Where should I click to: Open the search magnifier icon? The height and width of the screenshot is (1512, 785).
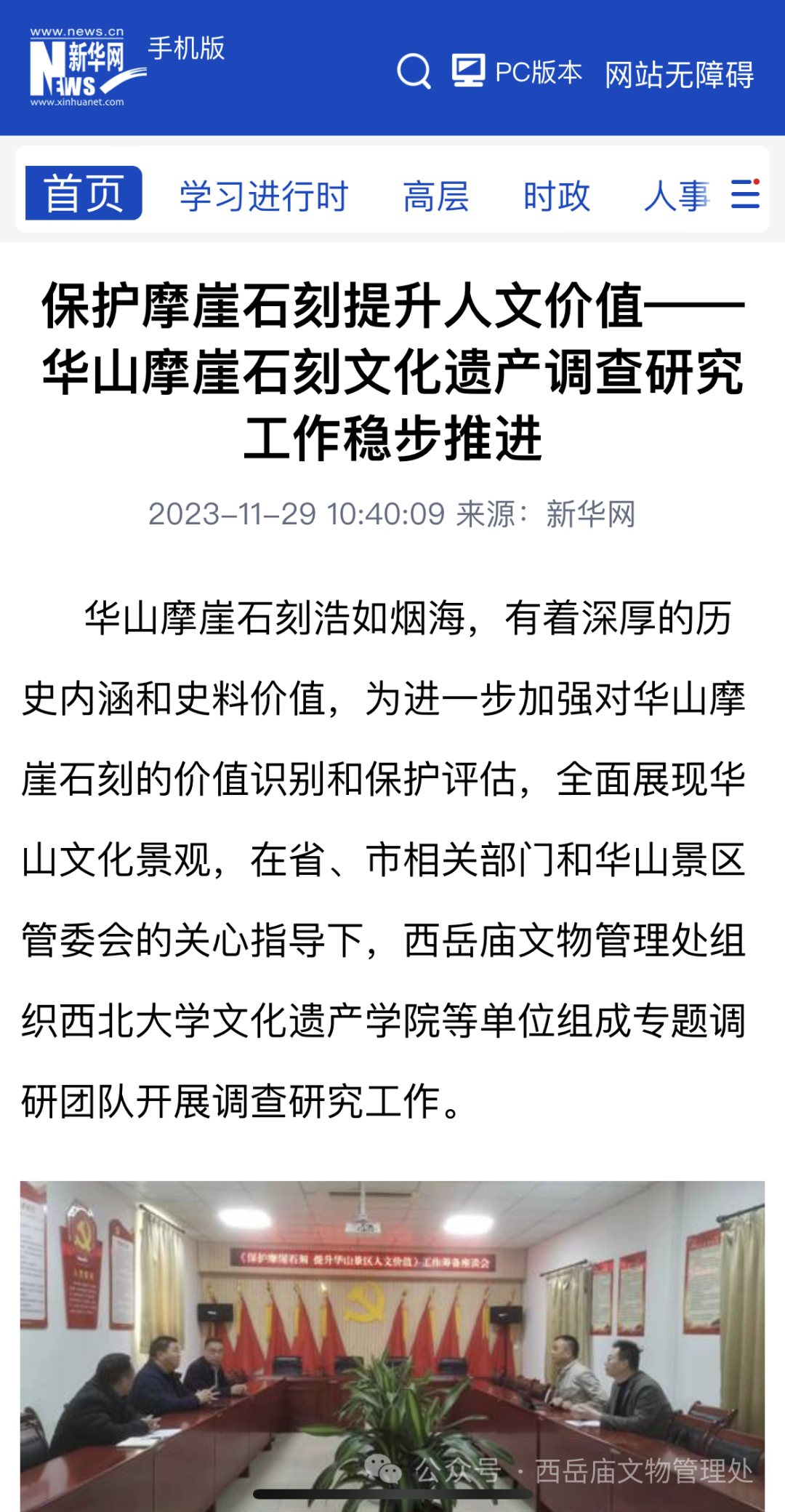414,71
